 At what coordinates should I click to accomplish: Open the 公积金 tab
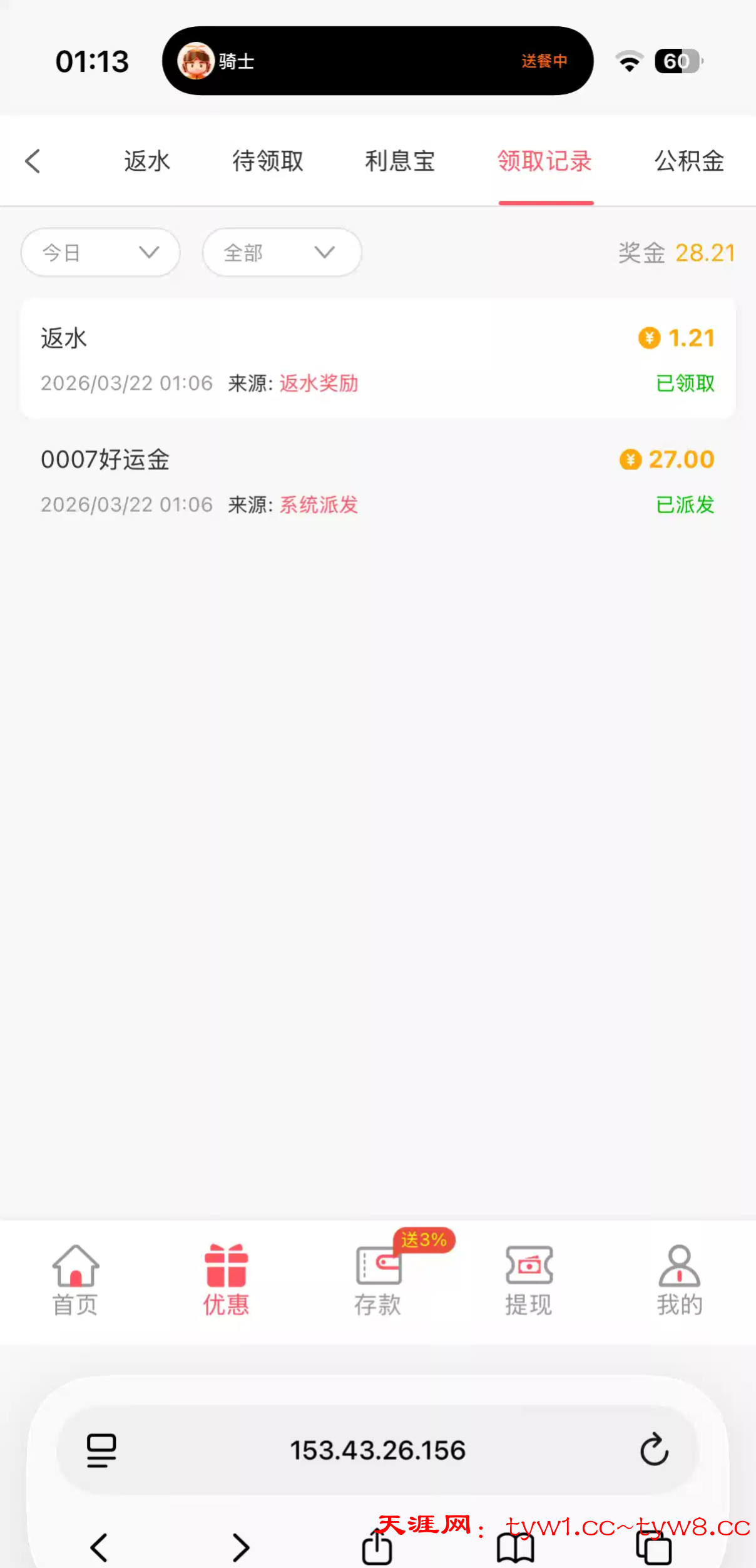pyautogui.click(x=689, y=161)
